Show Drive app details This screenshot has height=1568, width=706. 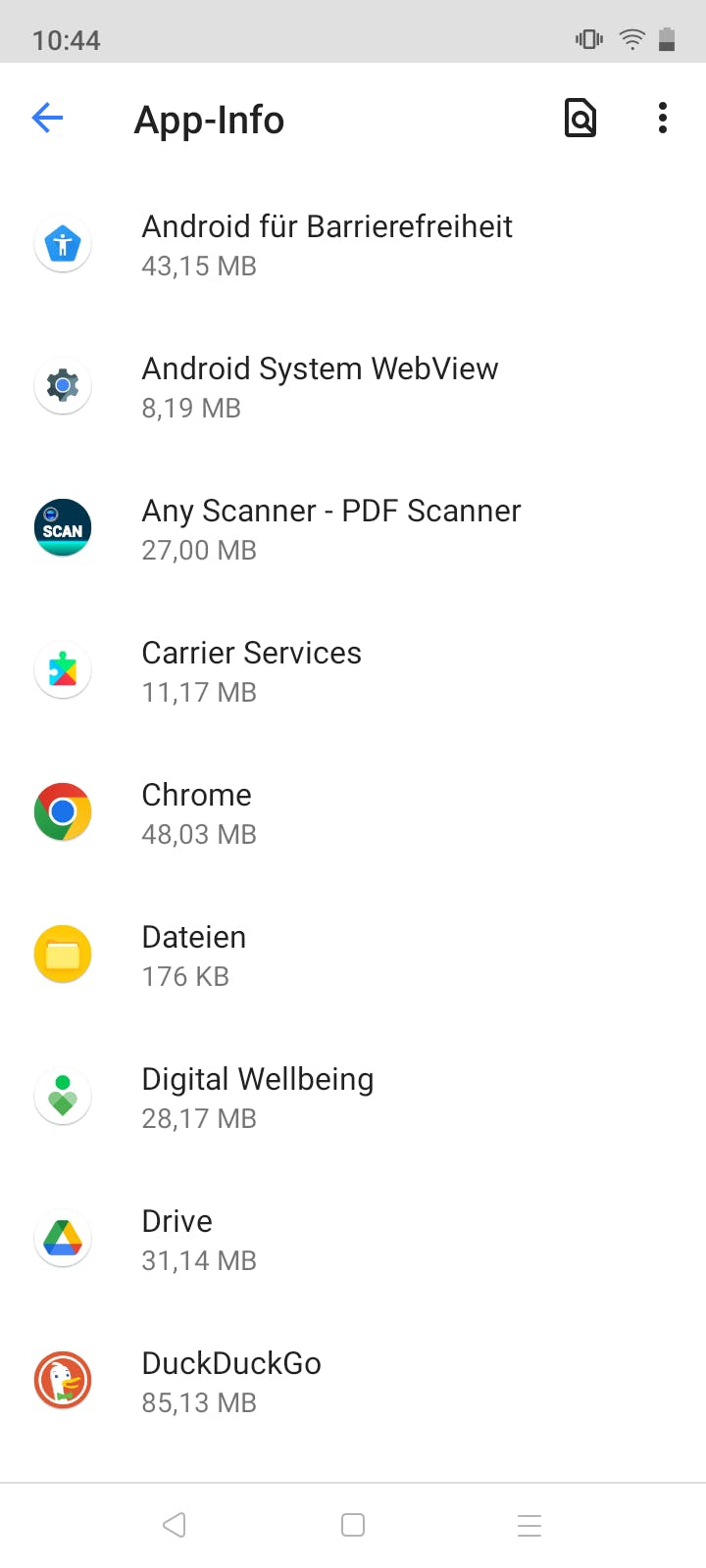pos(177,1240)
